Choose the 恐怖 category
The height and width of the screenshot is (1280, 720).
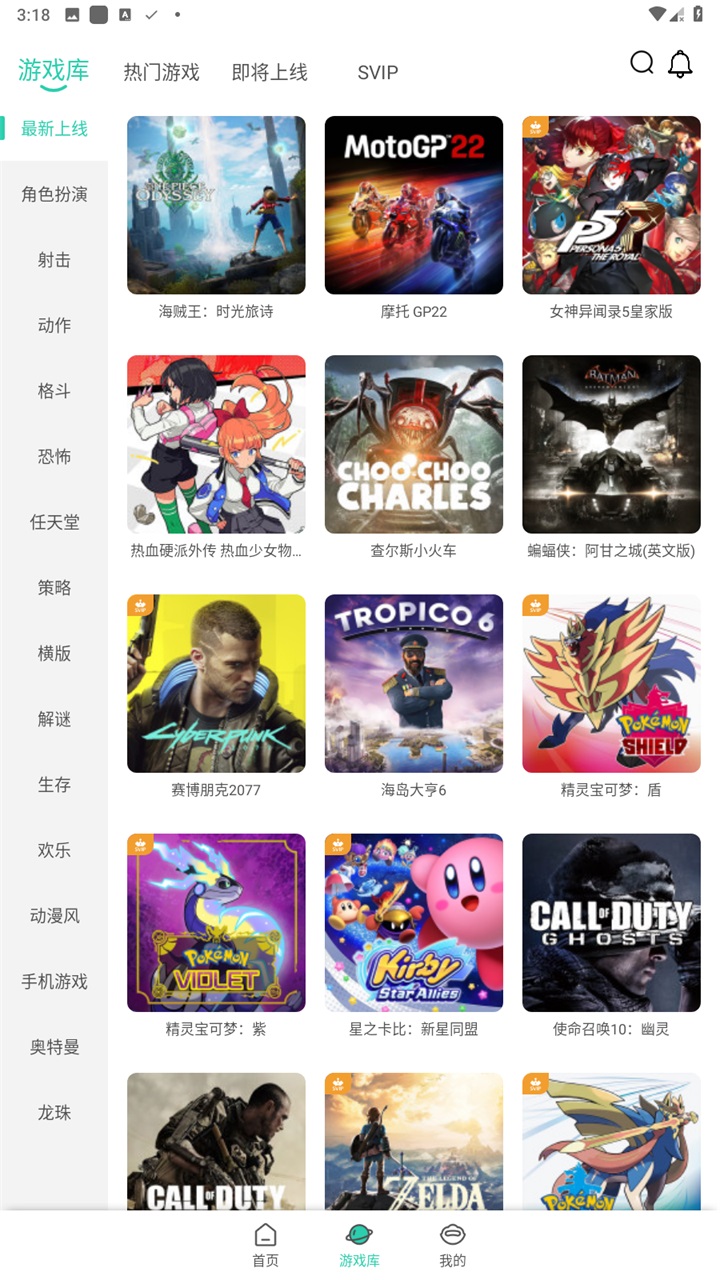(x=54, y=456)
